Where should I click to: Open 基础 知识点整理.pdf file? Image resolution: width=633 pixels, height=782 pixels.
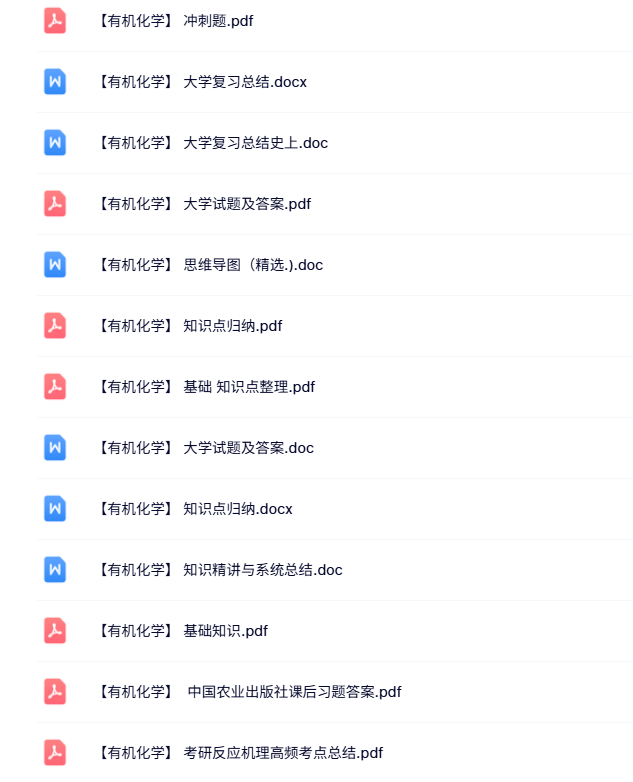206,387
